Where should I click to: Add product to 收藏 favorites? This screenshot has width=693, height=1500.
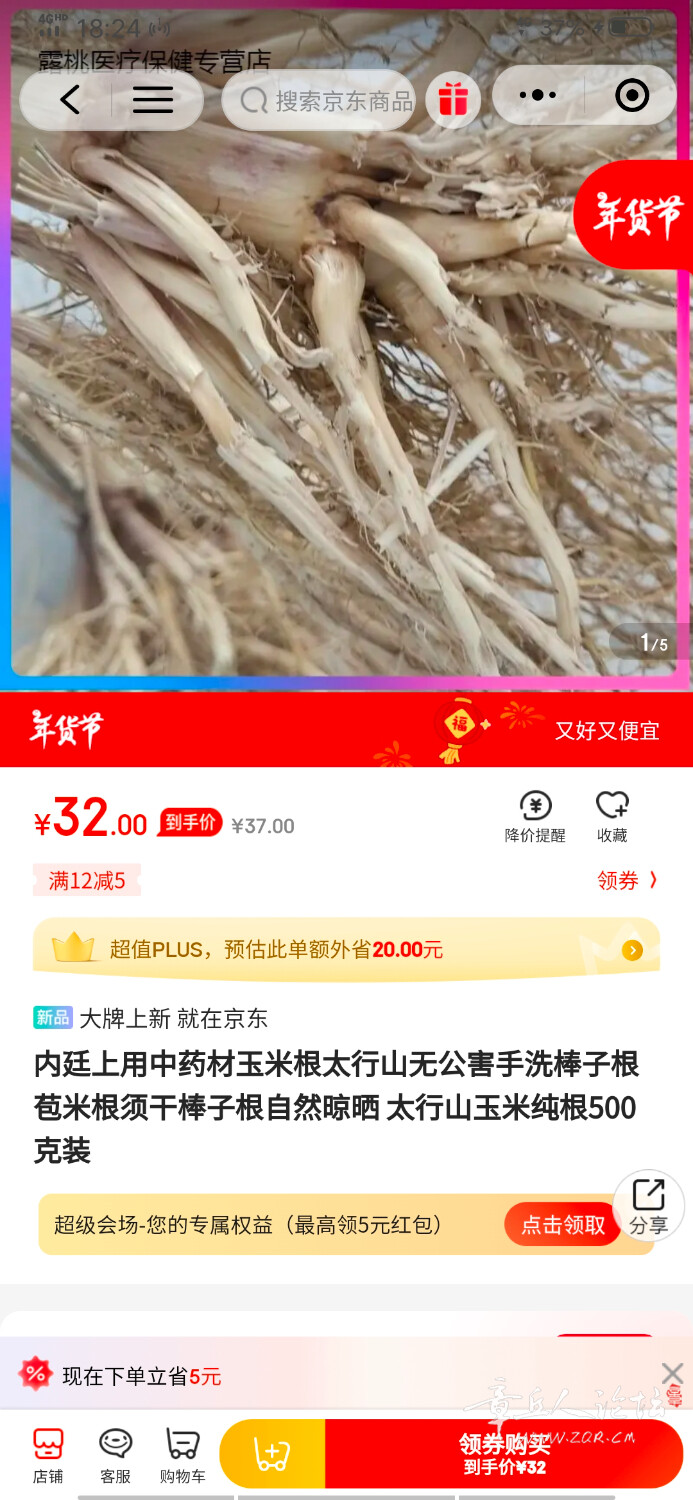click(612, 816)
